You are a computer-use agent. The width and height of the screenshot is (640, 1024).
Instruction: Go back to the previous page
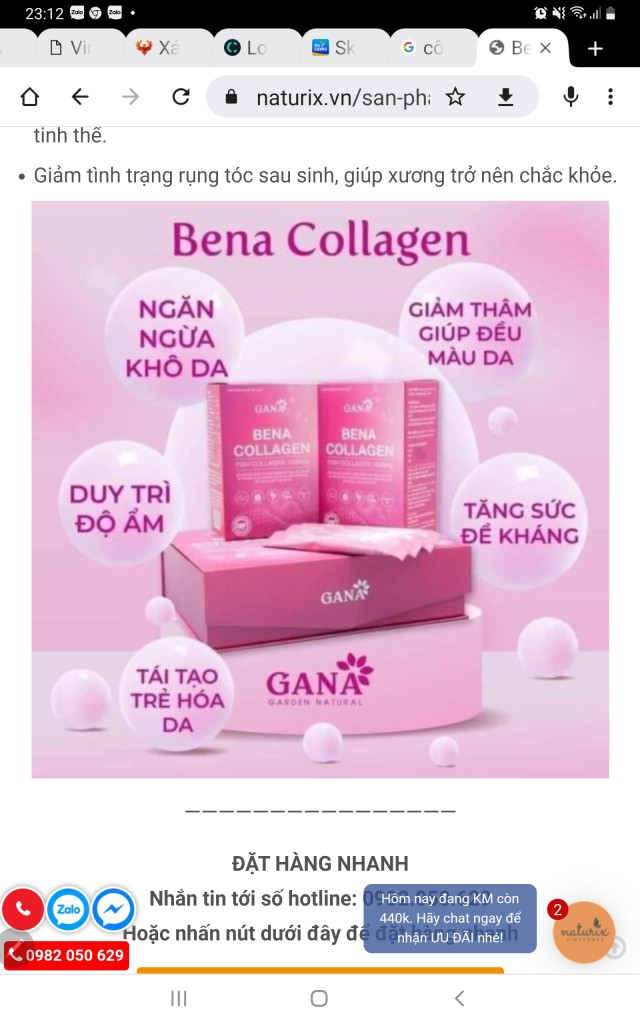[x=80, y=97]
